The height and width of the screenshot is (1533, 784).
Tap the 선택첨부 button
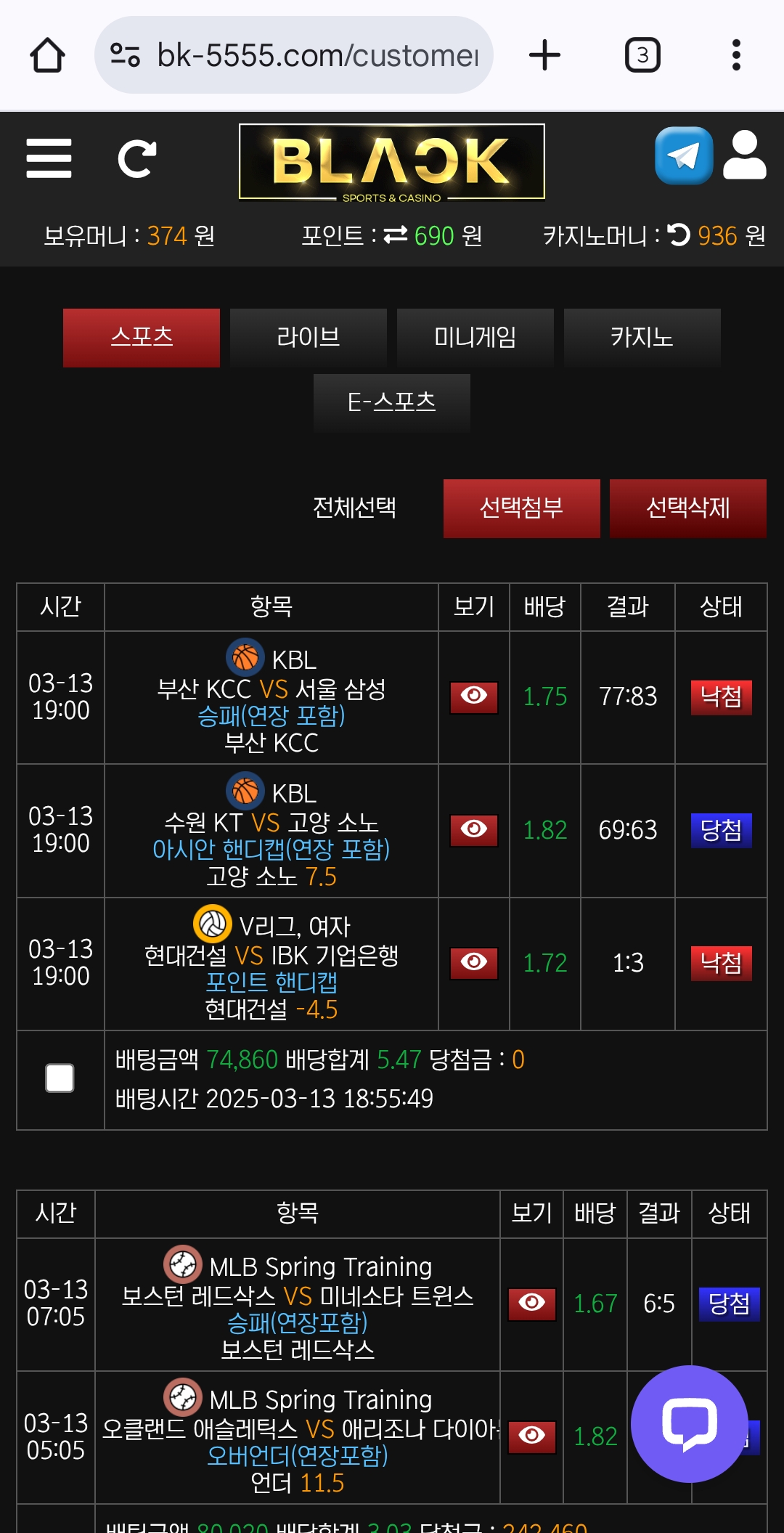point(521,508)
